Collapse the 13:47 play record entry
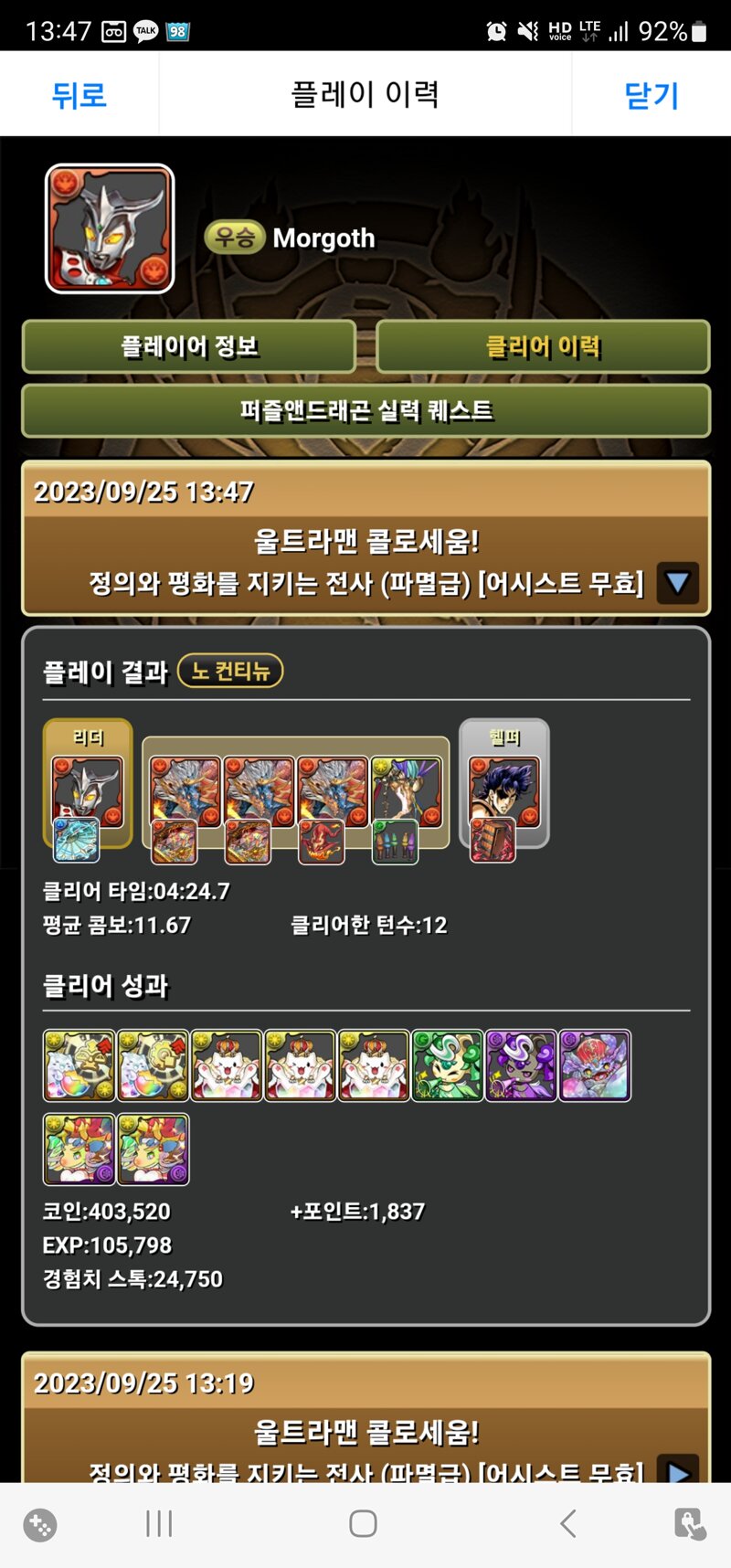Image resolution: width=731 pixels, height=1568 pixels. (678, 583)
